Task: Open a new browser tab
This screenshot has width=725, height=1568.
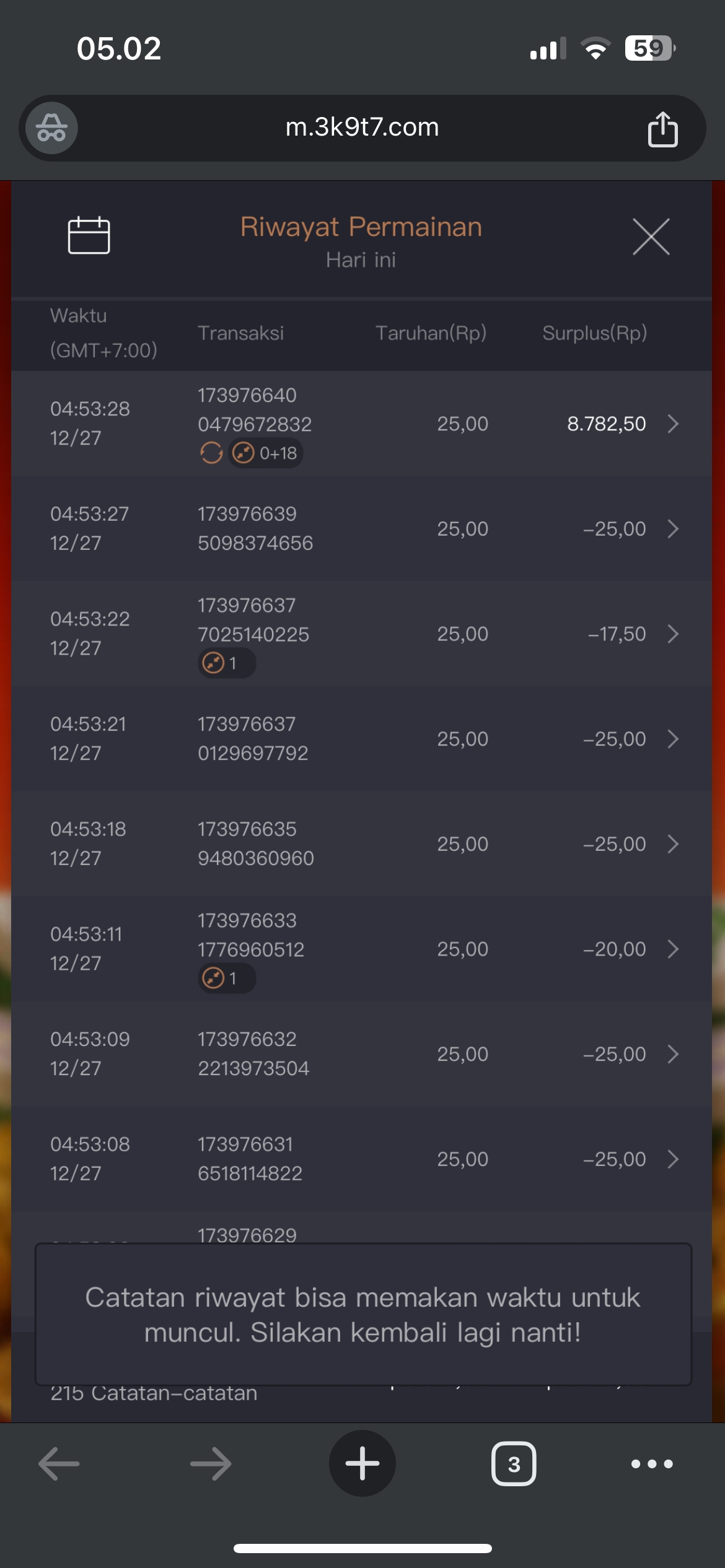Action: tap(362, 1464)
